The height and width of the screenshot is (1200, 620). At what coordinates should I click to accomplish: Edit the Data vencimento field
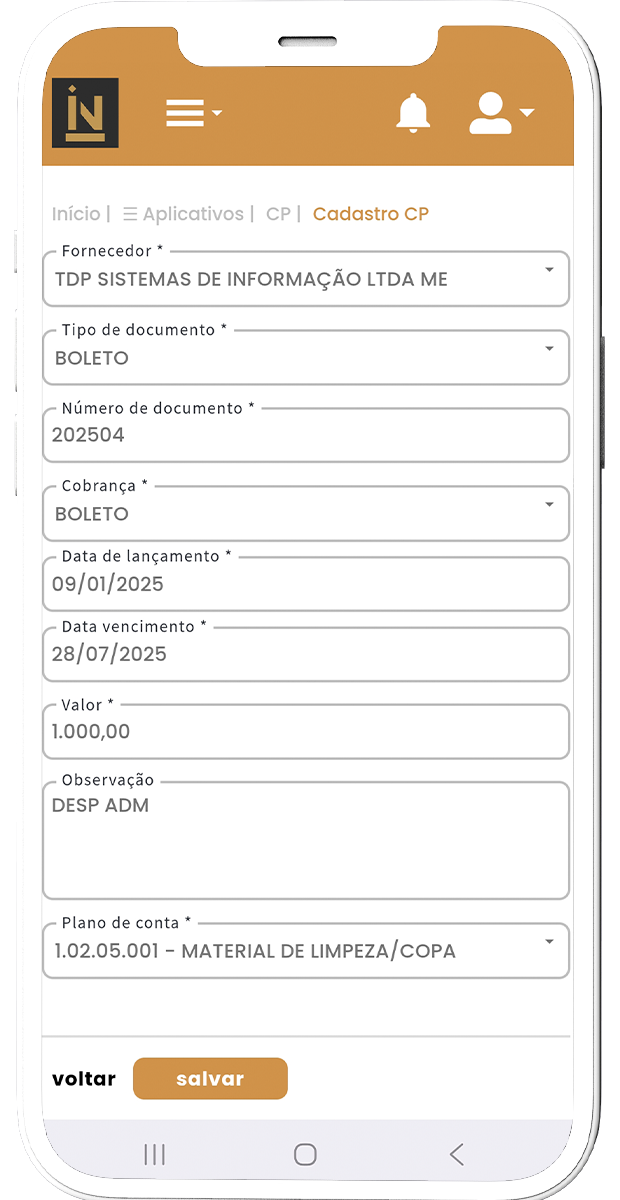(305, 655)
